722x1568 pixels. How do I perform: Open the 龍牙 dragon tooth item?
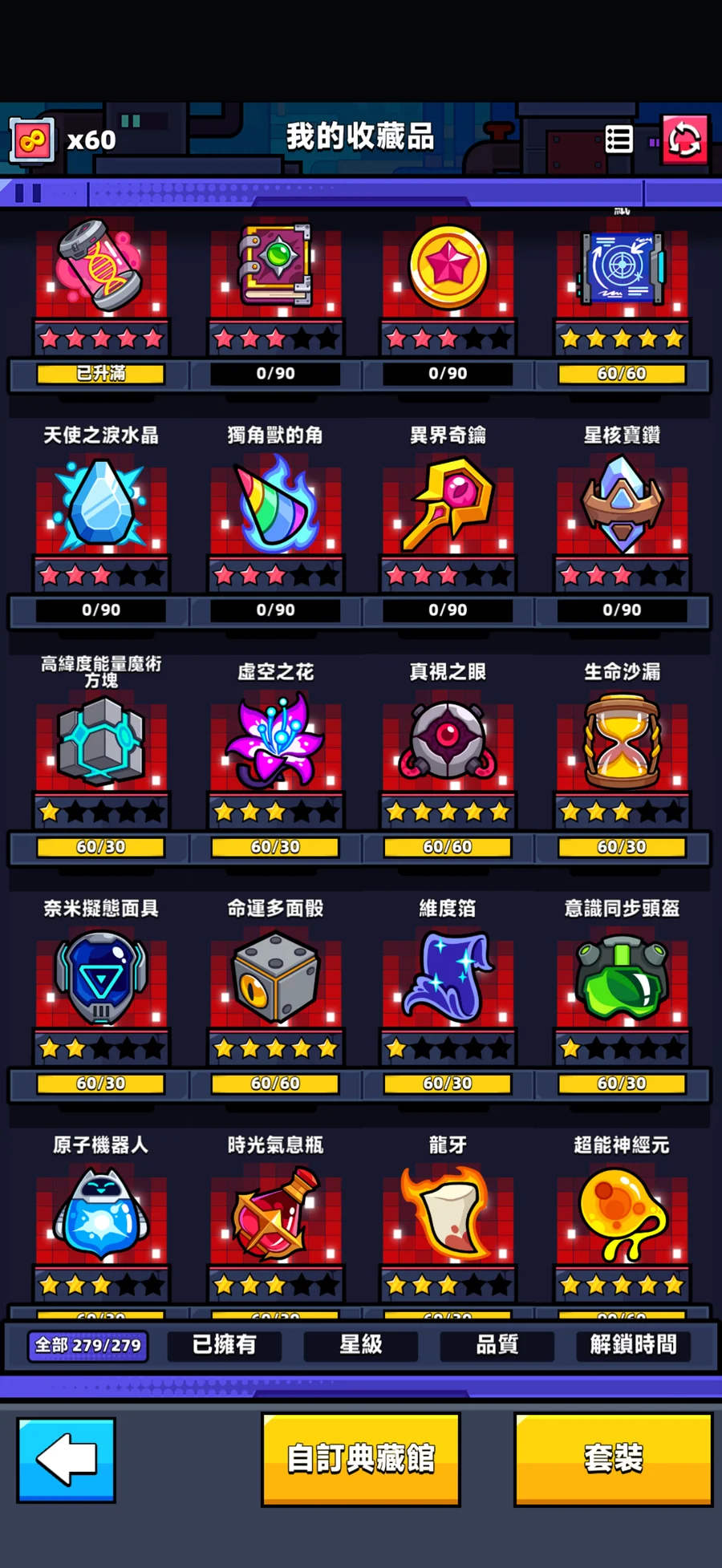(x=448, y=1215)
